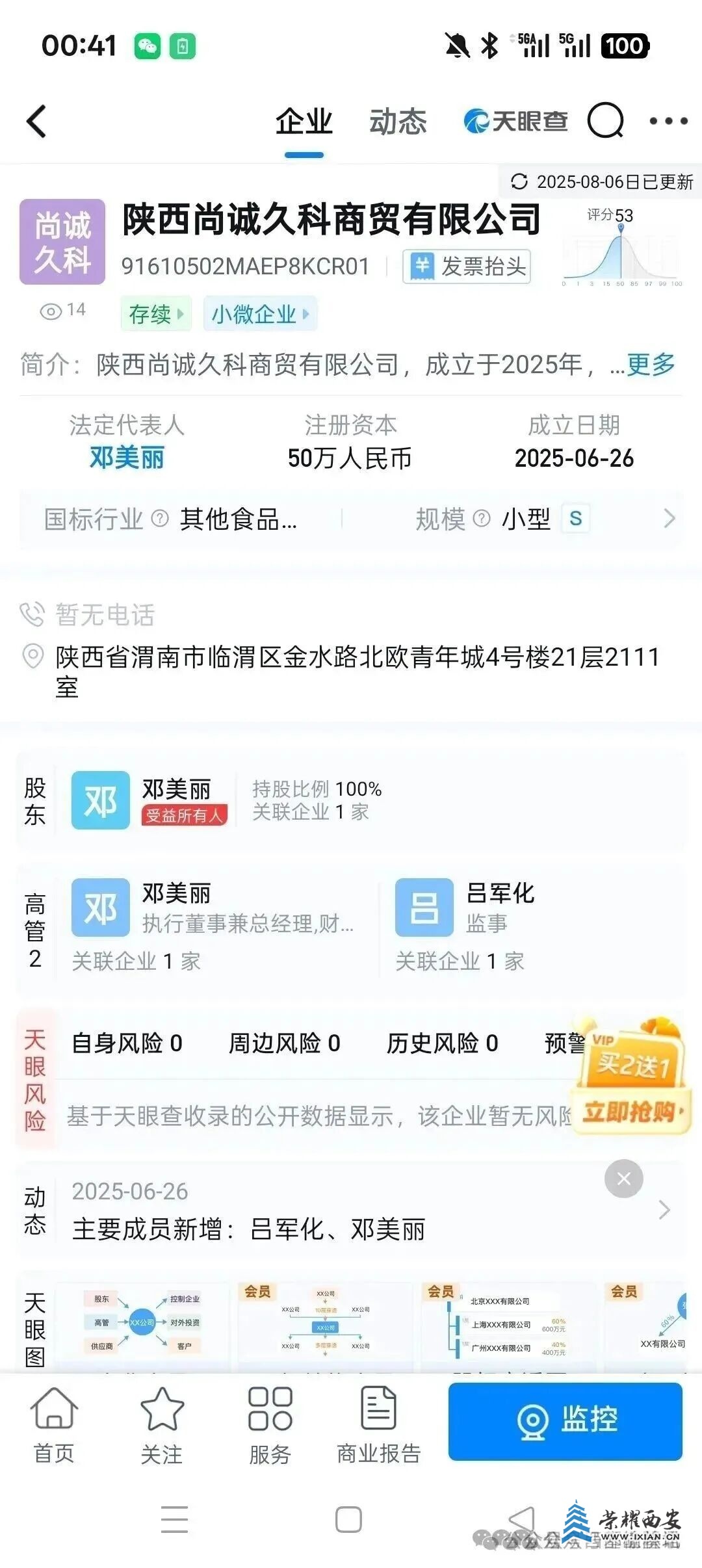The width and height of the screenshot is (702, 1568).
Task: Switch to the 动态 tab
Action: click(398, 122)
